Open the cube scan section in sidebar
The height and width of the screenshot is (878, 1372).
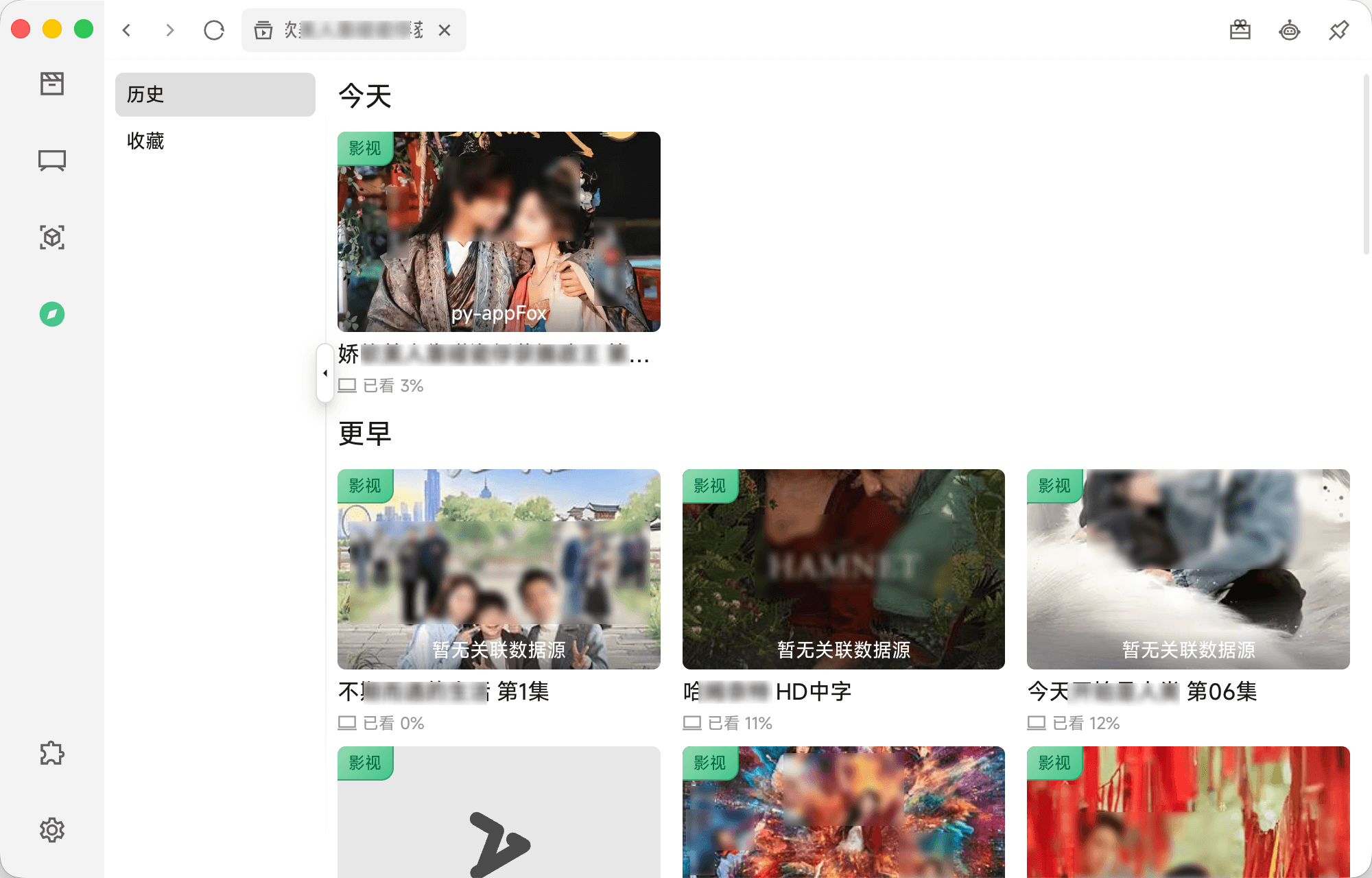click(x=52, y=237)
